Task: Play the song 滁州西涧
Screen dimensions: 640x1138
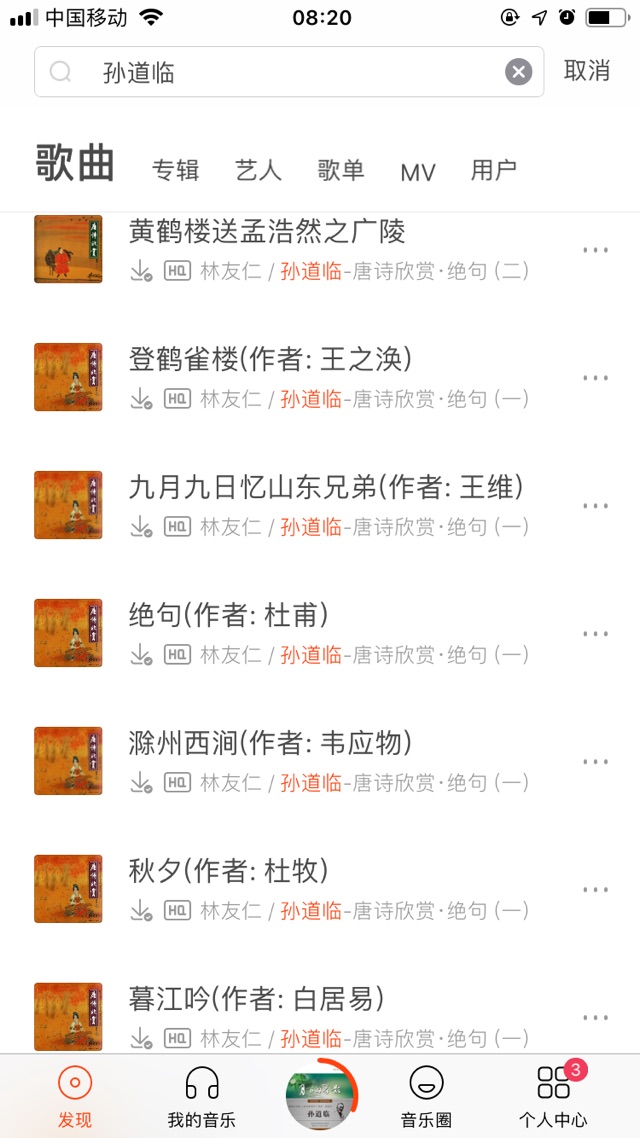Action: (270, 744)
